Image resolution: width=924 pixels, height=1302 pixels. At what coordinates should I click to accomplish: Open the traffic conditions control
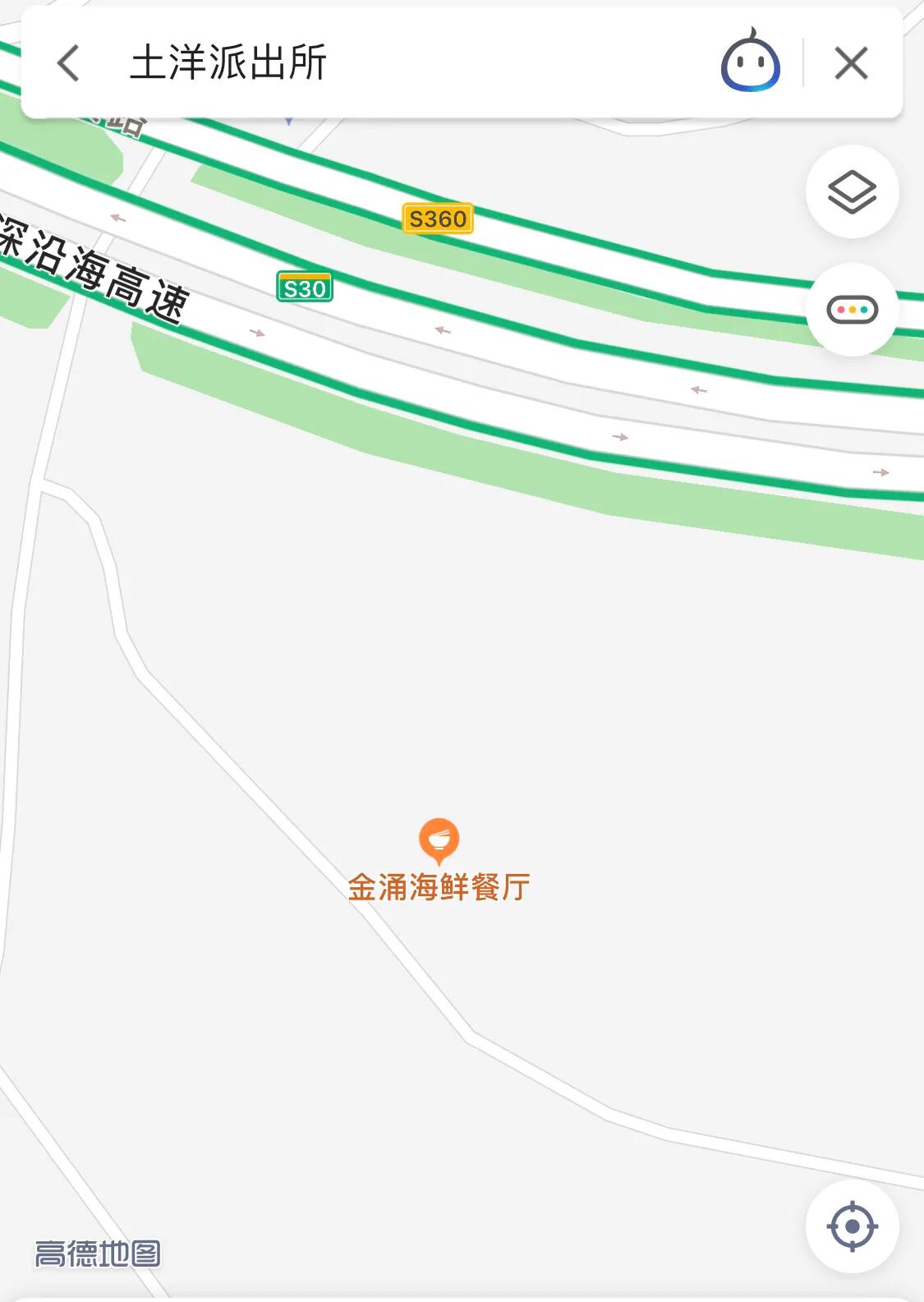[853, 311]
